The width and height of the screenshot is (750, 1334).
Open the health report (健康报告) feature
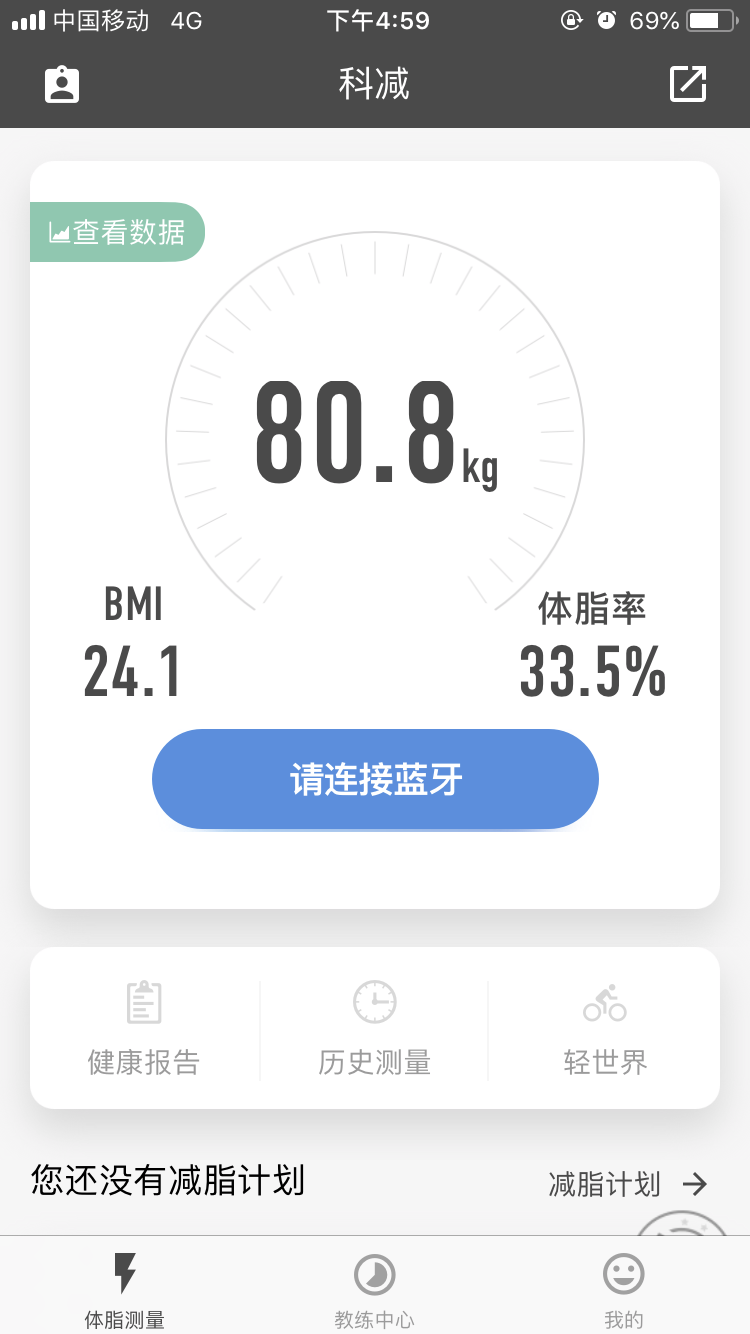click(x=145, y=1028)
